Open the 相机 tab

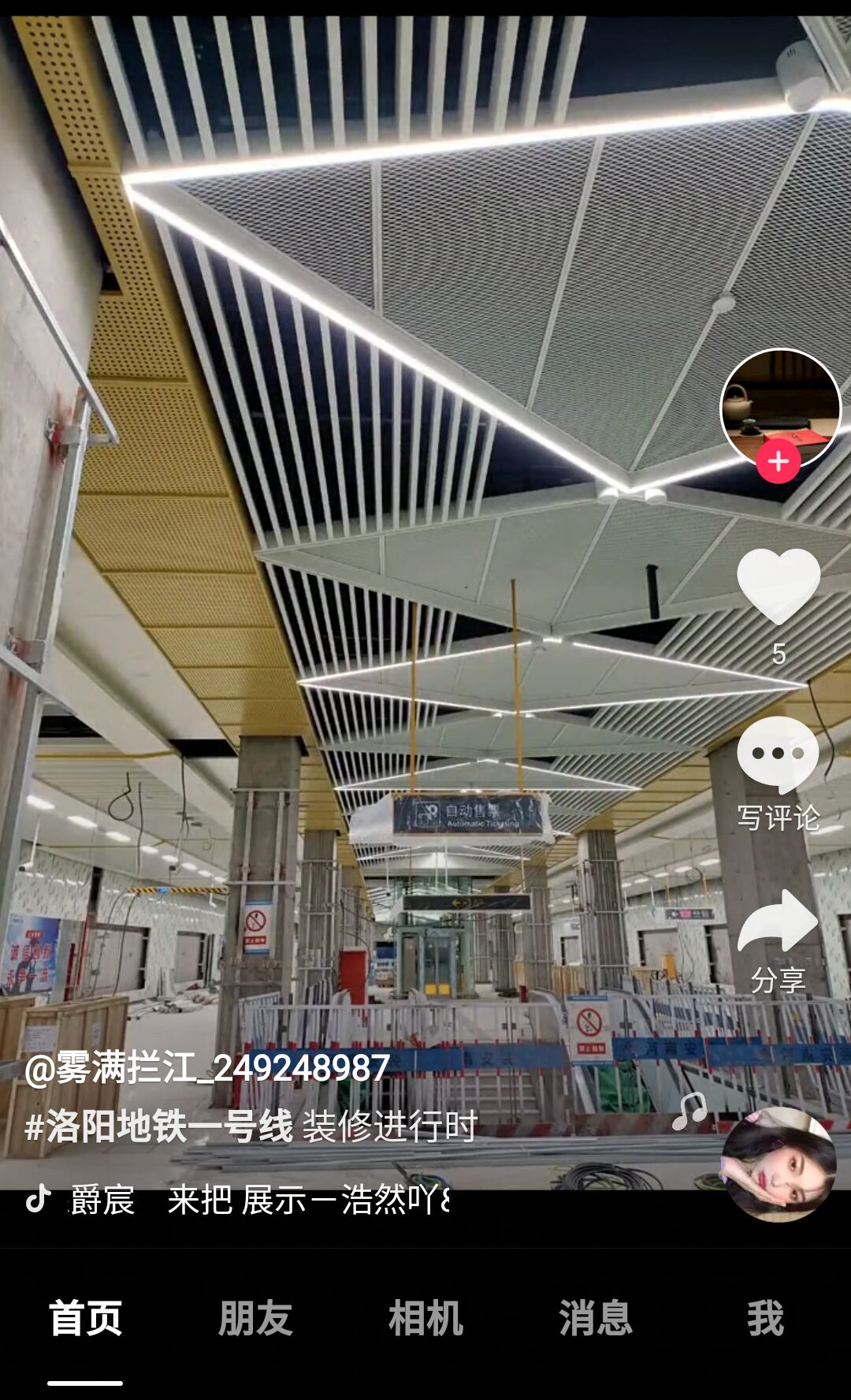425,1318
